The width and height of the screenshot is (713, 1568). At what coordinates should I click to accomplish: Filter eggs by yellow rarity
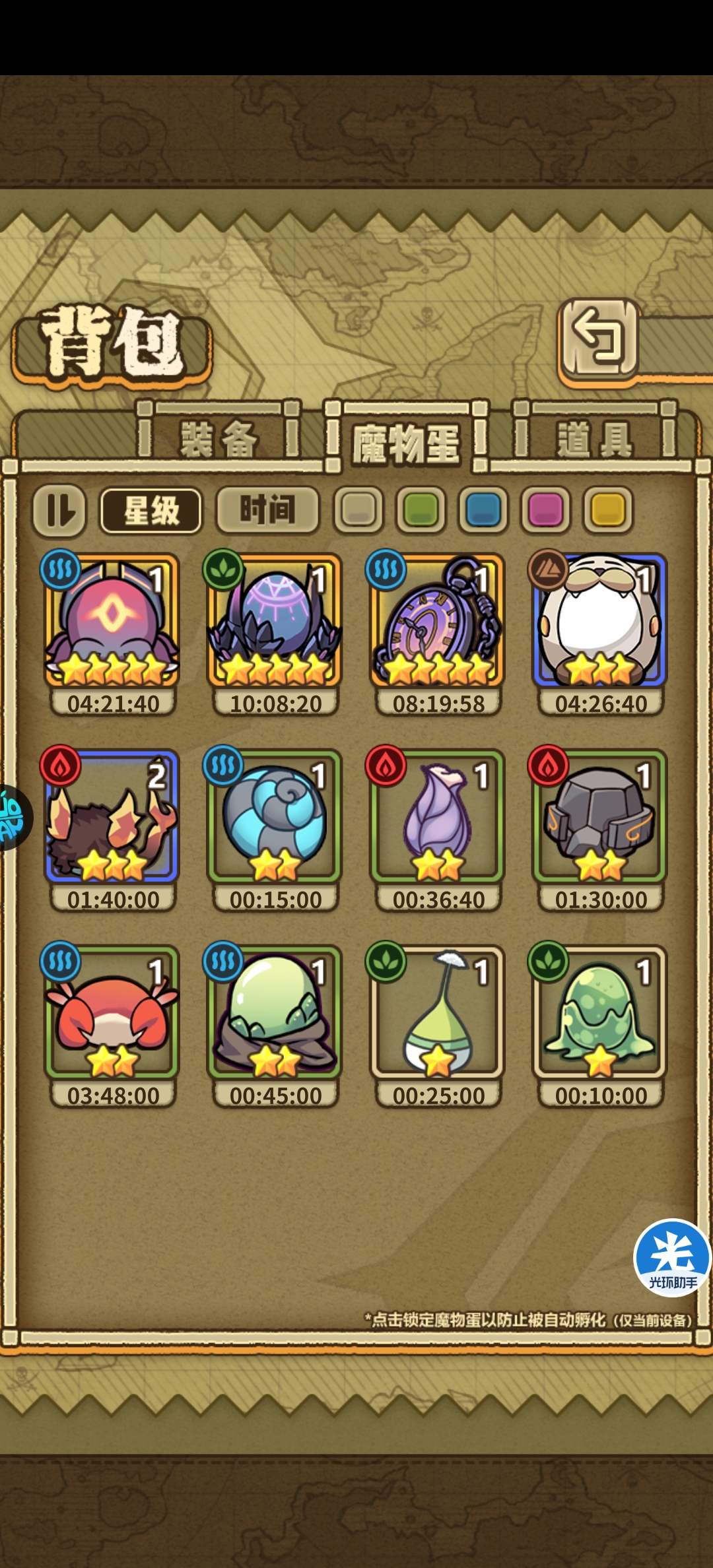pos(608,510)
